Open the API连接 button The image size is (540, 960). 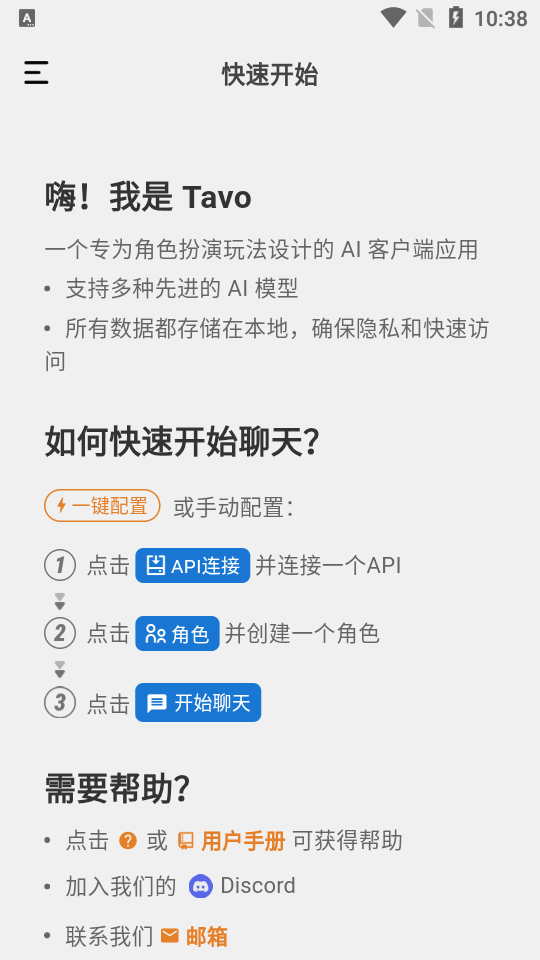(x=192, y=566)
